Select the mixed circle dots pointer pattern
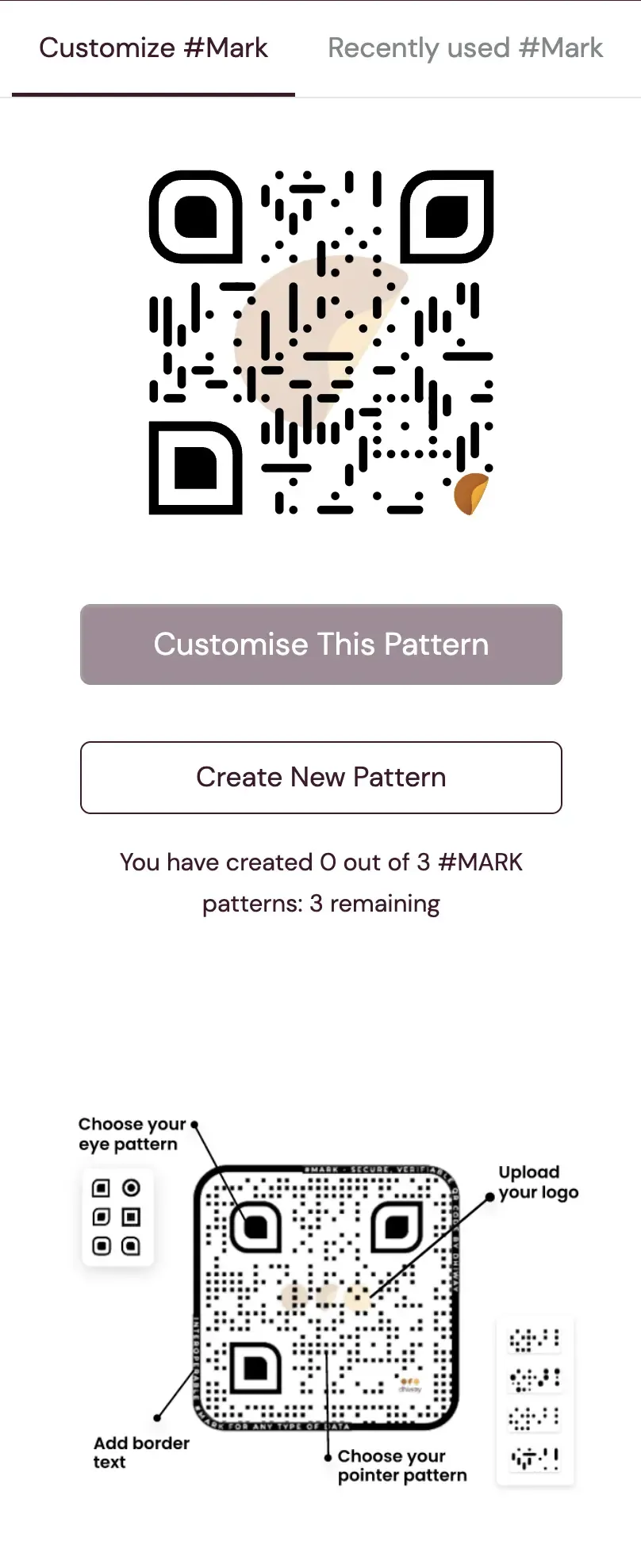Viewport: 641px width, 1568px height. coord(534,1379)
